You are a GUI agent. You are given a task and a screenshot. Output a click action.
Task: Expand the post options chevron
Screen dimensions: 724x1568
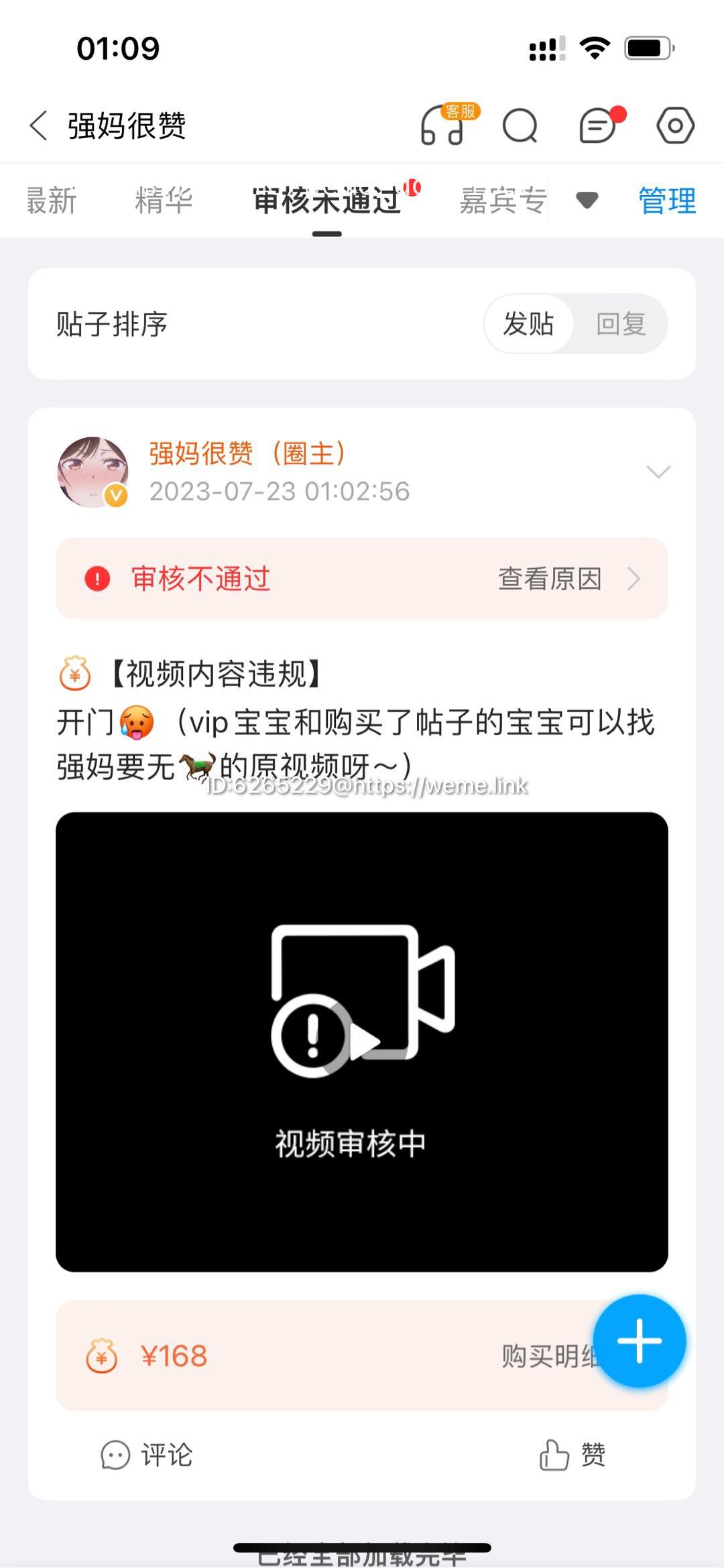point(658,472)
